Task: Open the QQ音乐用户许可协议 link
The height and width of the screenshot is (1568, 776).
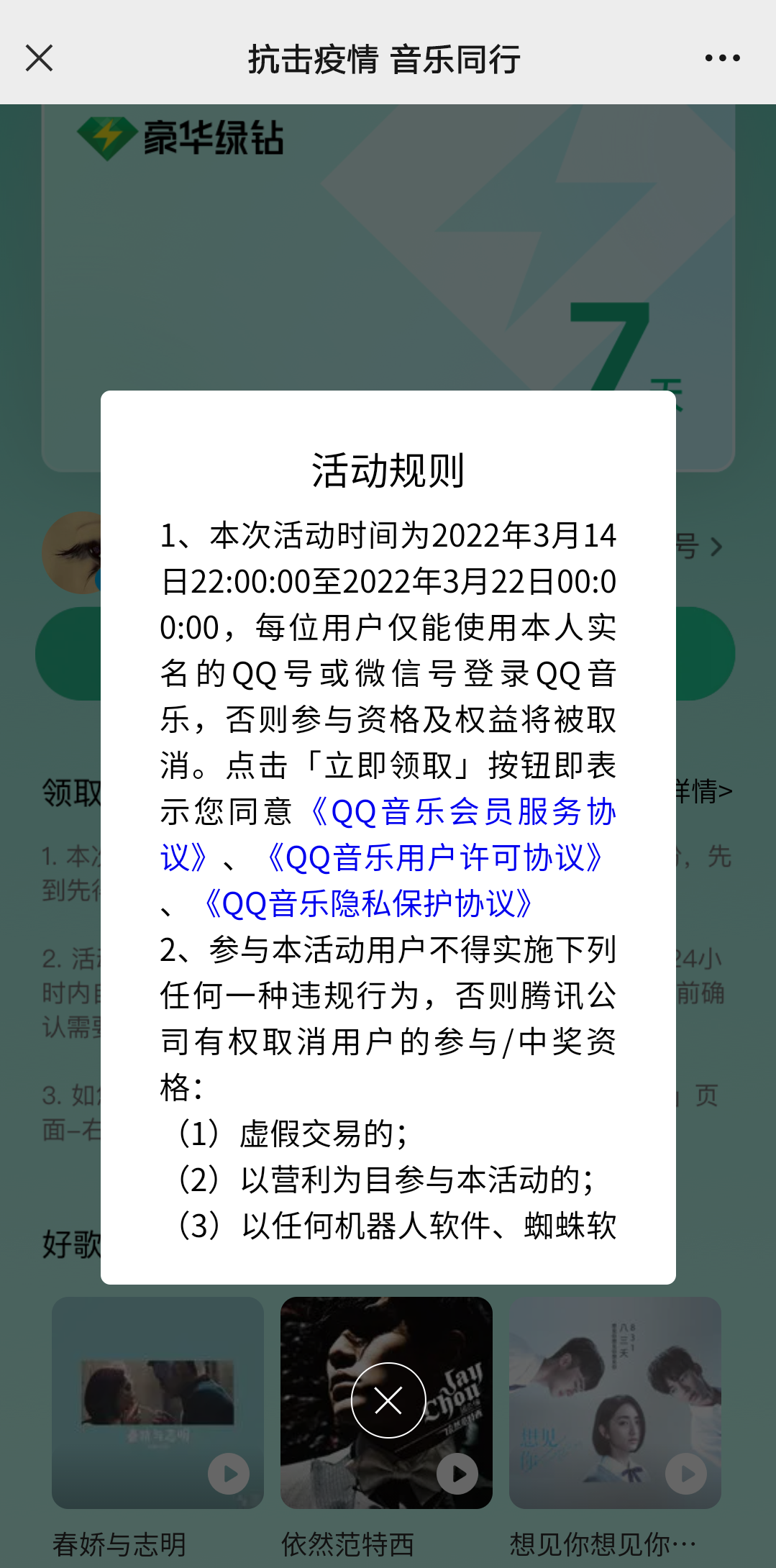Action: tap(435, 858)
